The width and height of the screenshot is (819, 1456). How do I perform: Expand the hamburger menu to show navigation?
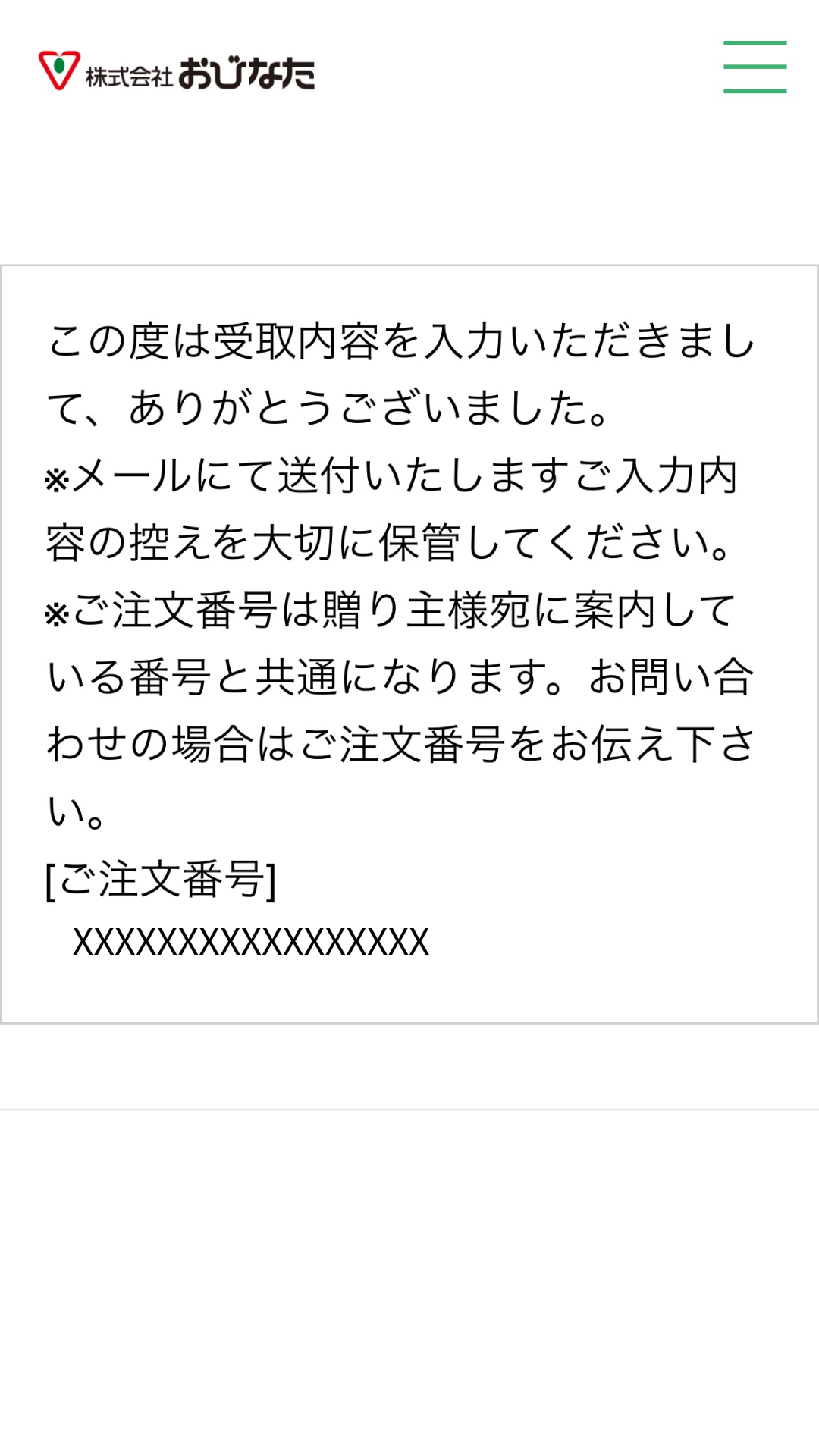tap(755, 66)
